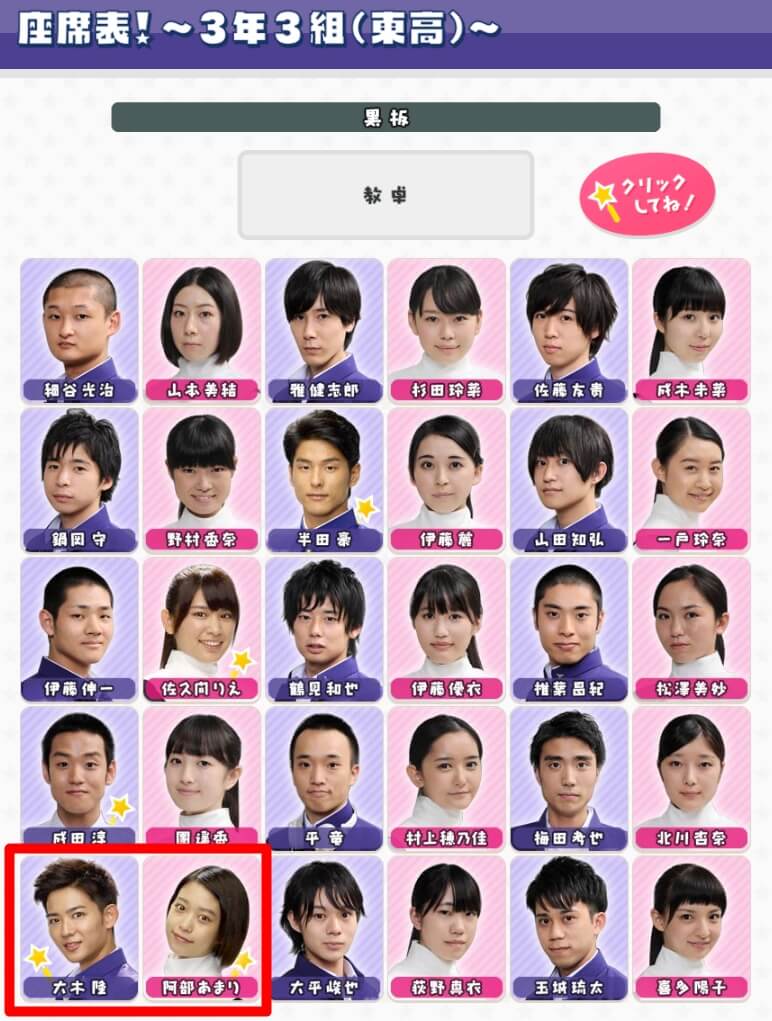Open 佐藤友貴's seat card
Viewport: 772px width, 1021px height.
click(569, 330)
